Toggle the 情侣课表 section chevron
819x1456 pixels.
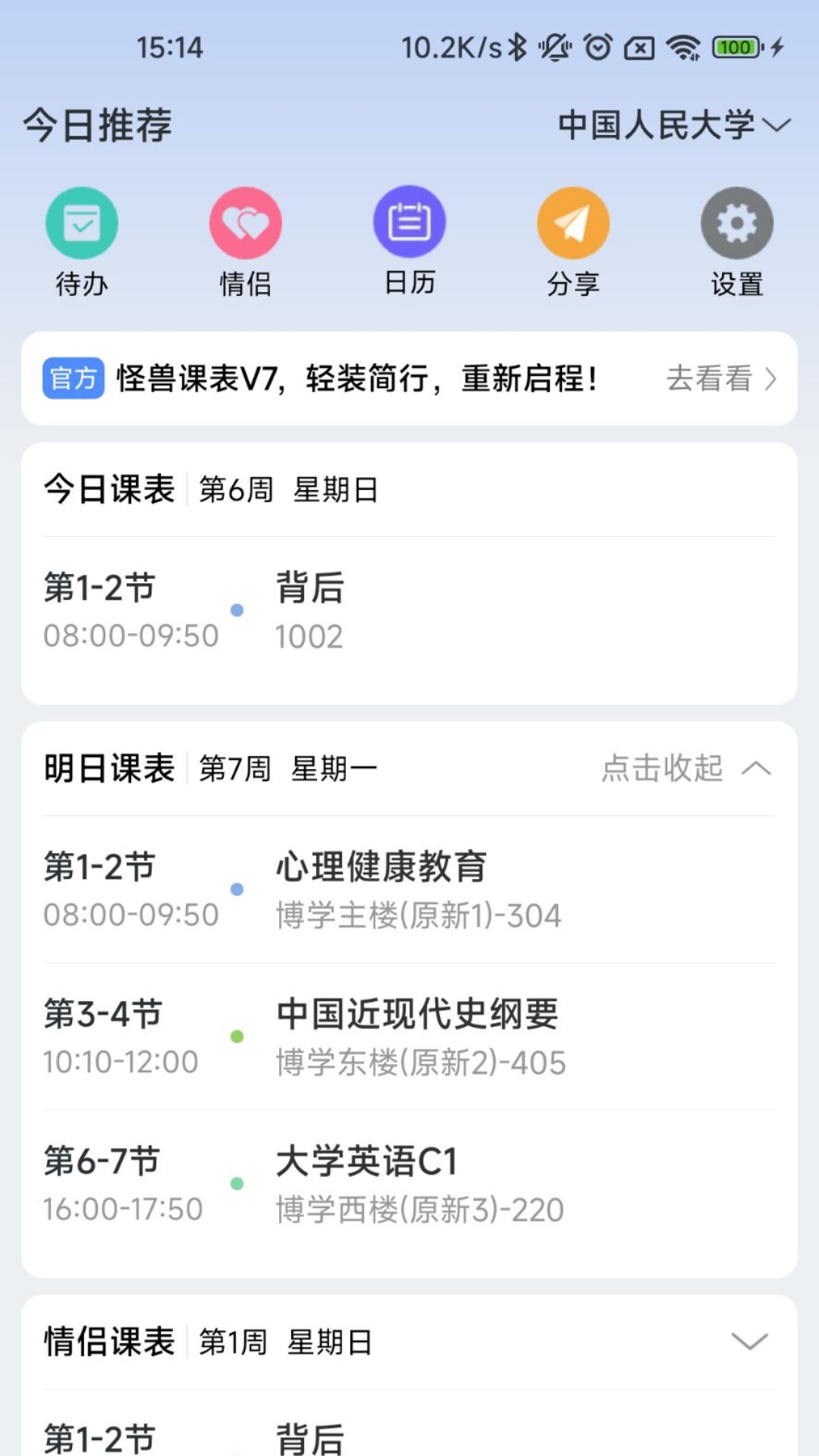749,1341
